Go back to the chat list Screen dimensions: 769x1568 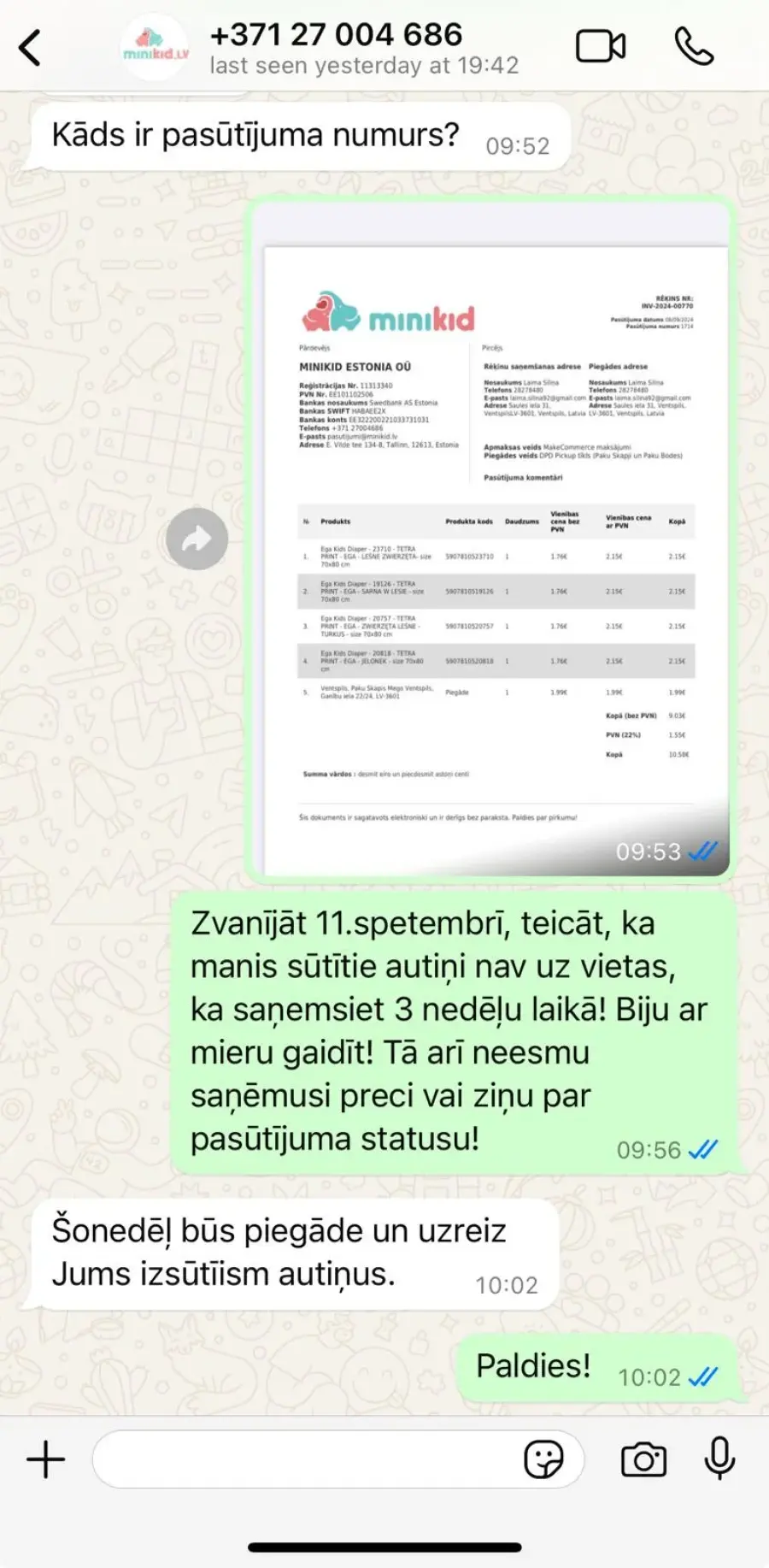point(30,48)
